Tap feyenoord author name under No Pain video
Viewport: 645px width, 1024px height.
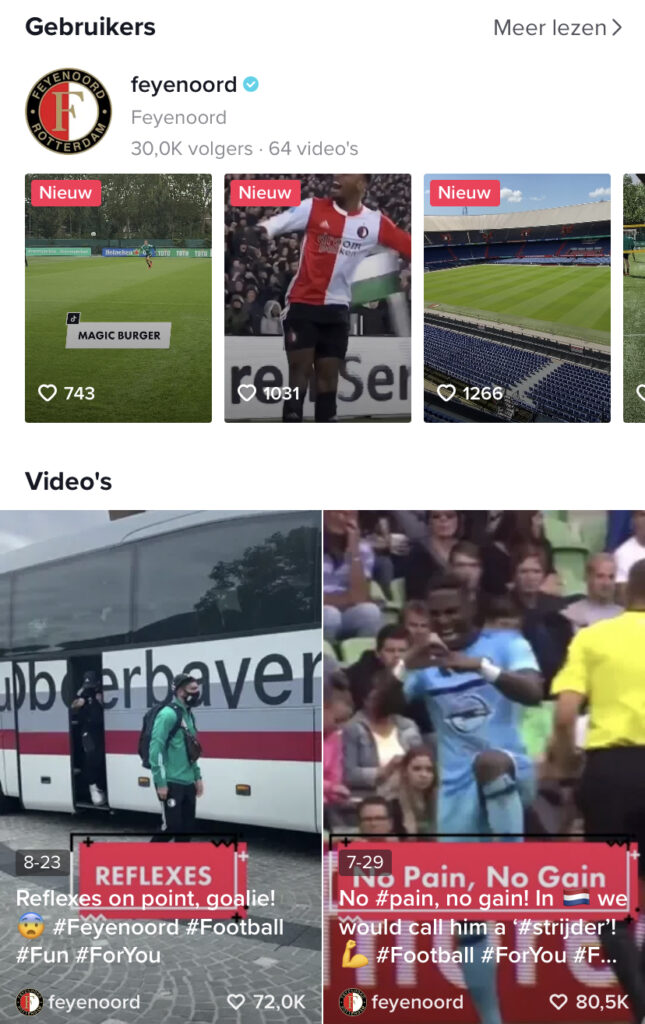coord(417,1001)
